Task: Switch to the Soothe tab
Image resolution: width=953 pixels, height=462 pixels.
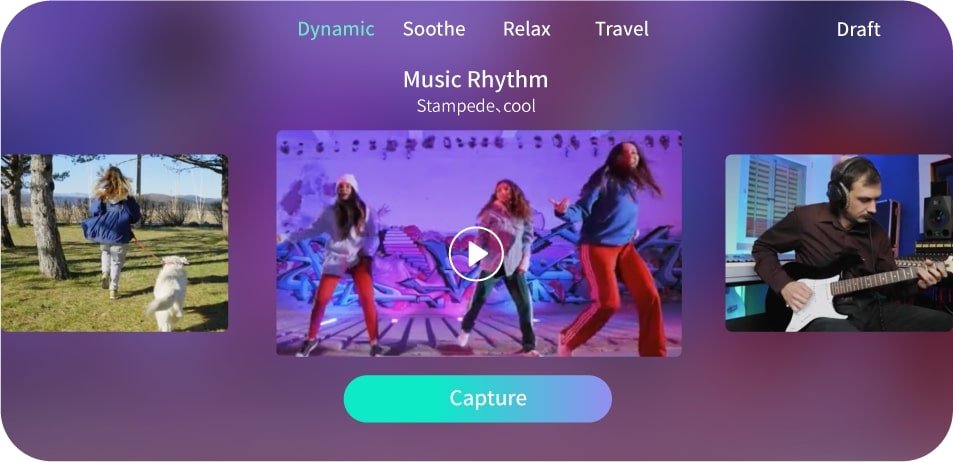Action: [x=433, y=29]
